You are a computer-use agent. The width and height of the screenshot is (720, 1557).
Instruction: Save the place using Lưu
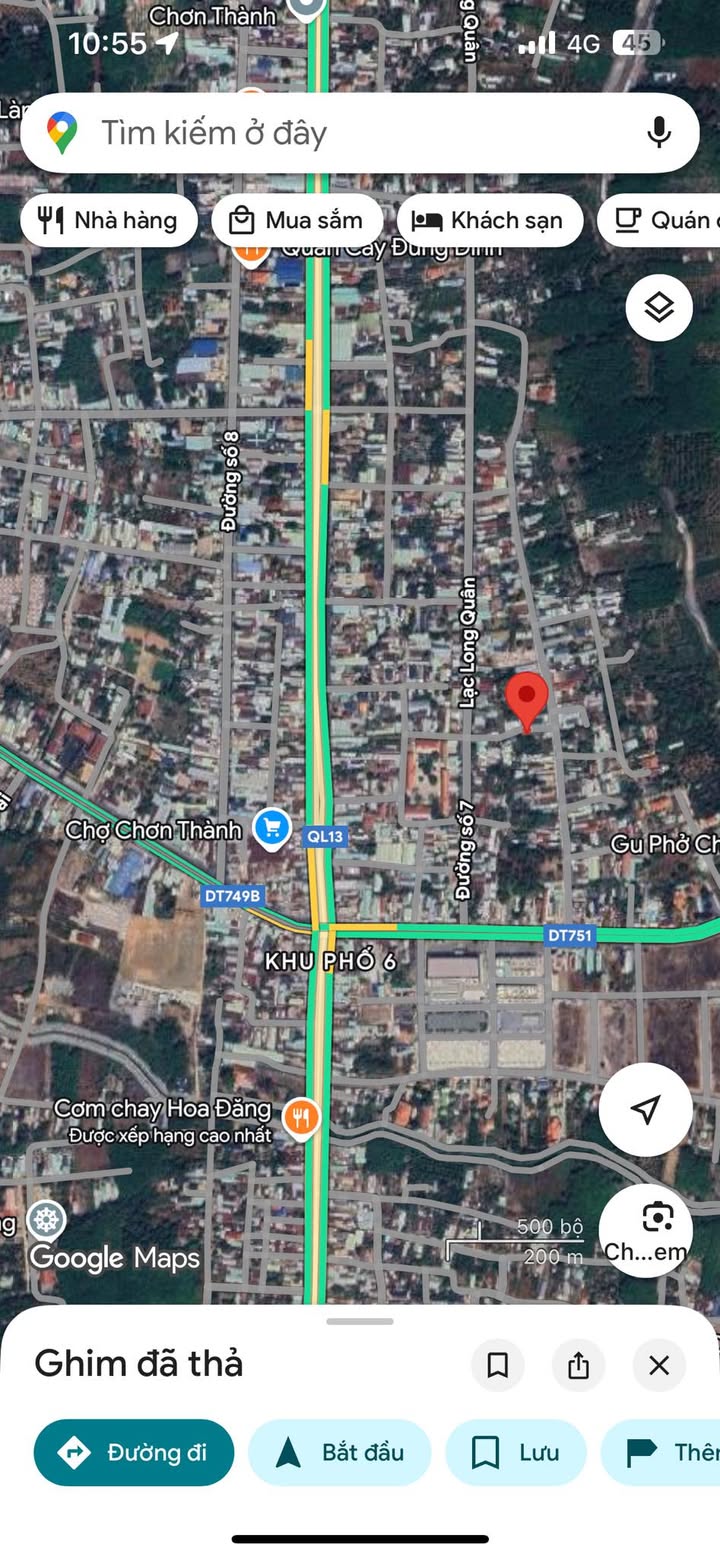[515, 1452]
